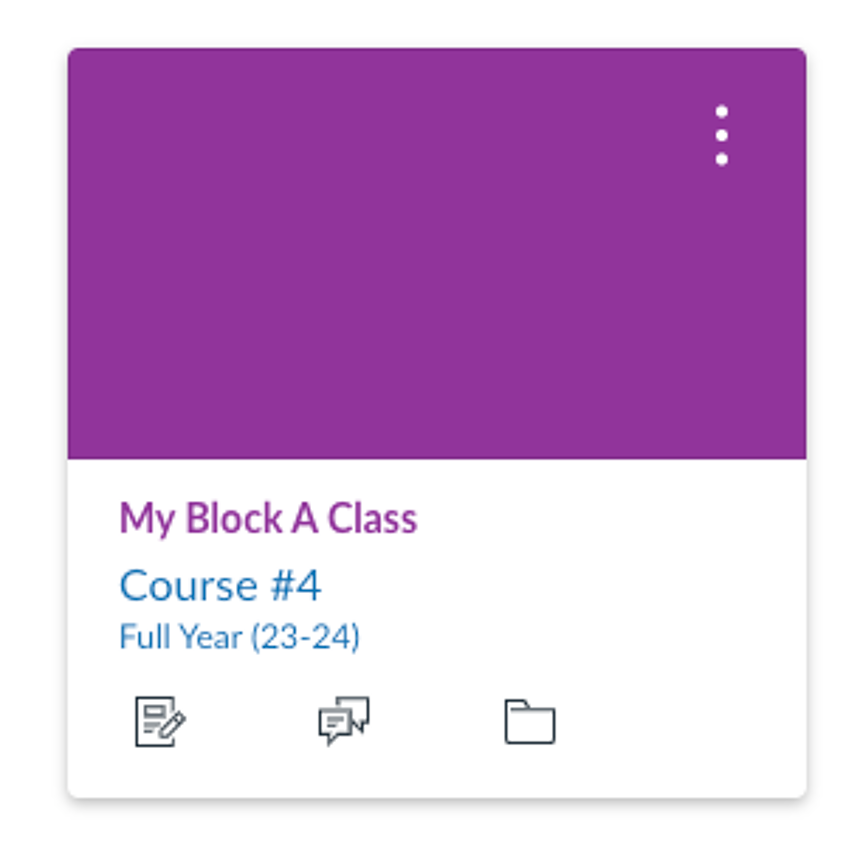
Task: Open assignments for My Block A Class
Action: pyautogui.click(x=160, y=721)
